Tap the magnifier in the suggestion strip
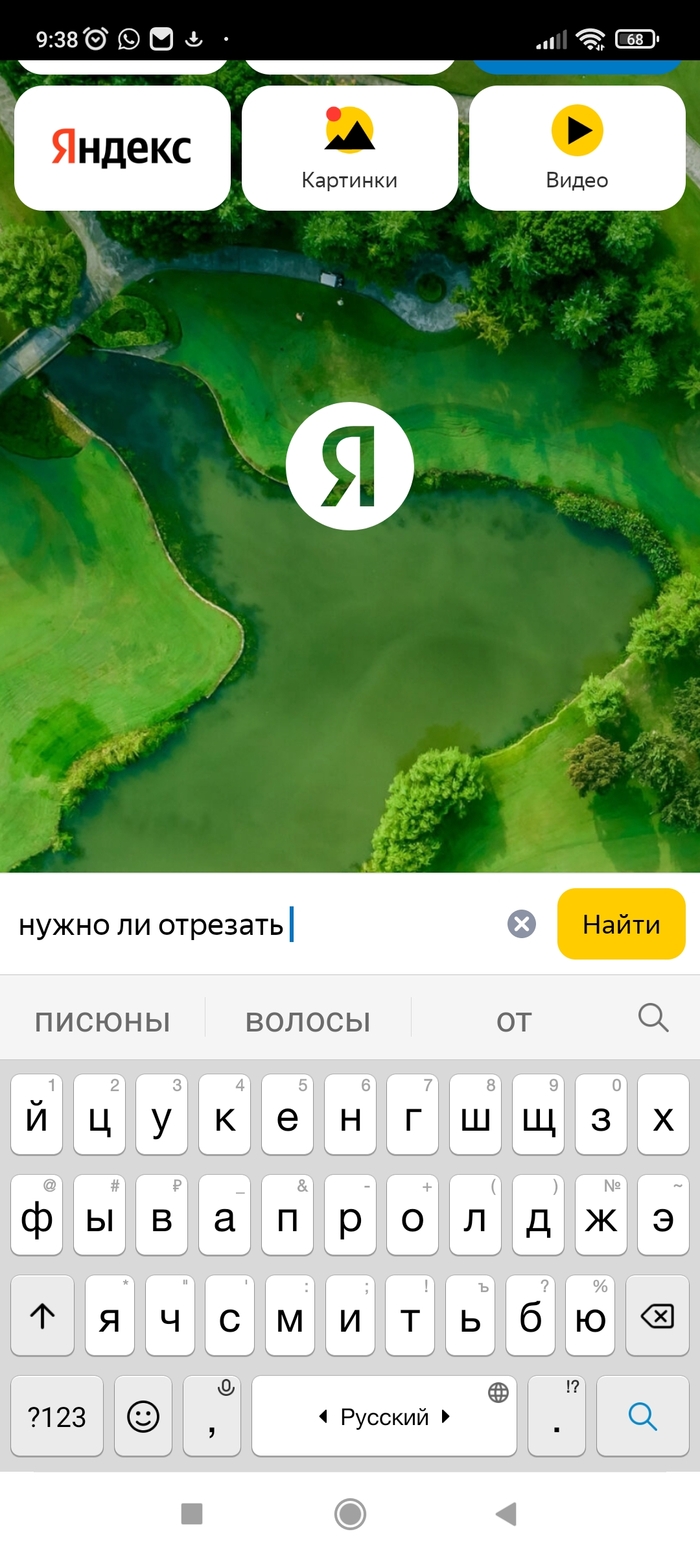 [653, 1018]
